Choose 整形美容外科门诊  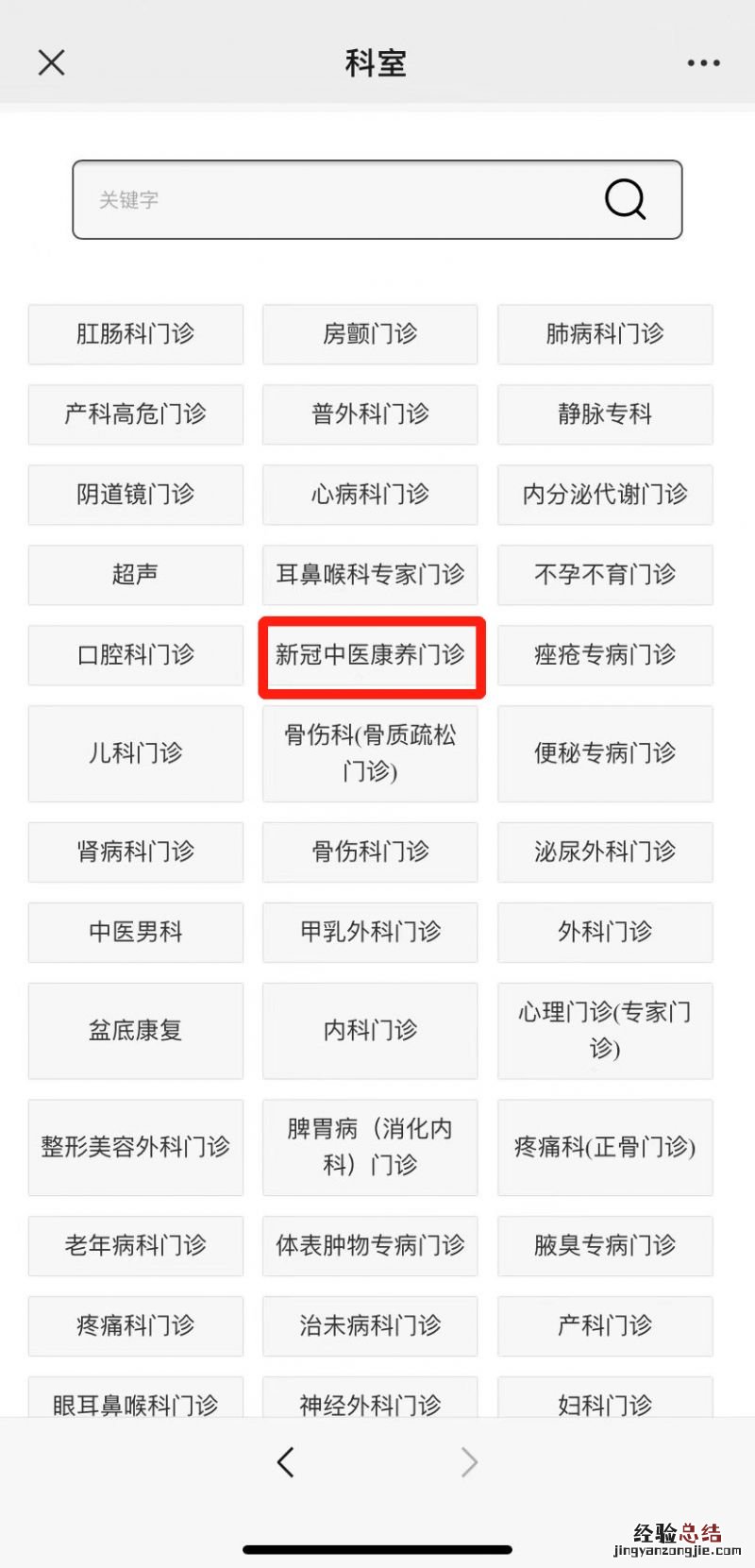[x=135, y=1148]
